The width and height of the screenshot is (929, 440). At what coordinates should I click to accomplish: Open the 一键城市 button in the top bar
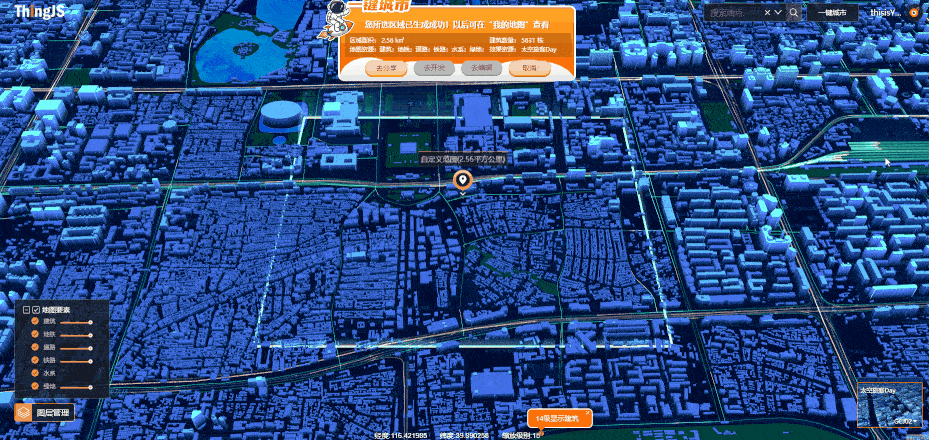832,13
